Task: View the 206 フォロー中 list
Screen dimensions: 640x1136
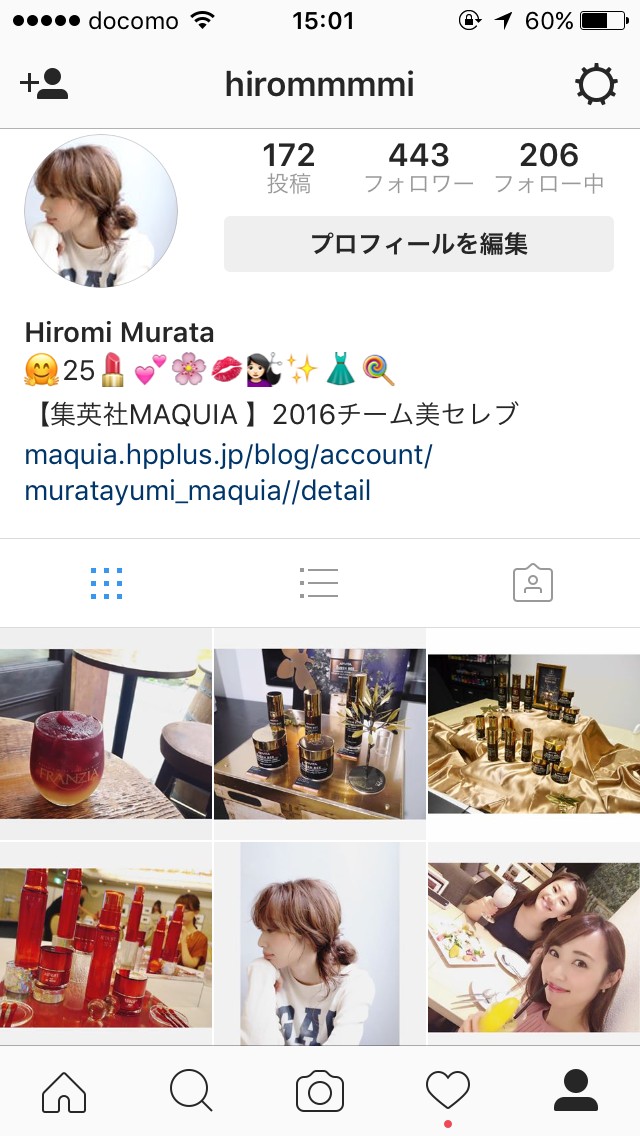Action: pyautogui.click(x=548, y=167)
